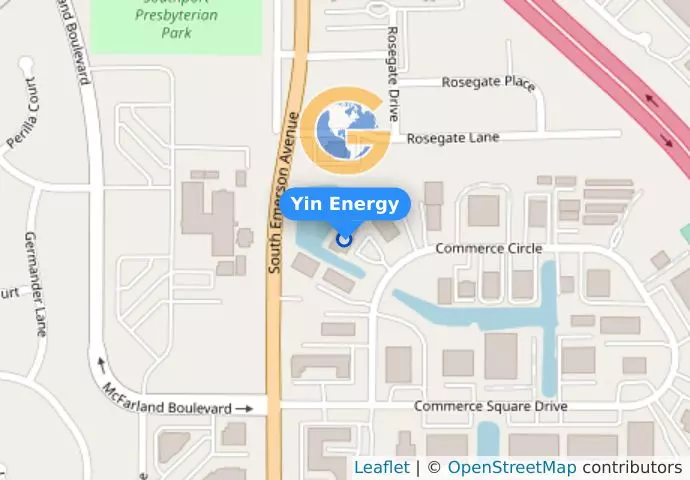Open the Leaflet attribution link
This screenshot has width=690, height=480.
381,467
